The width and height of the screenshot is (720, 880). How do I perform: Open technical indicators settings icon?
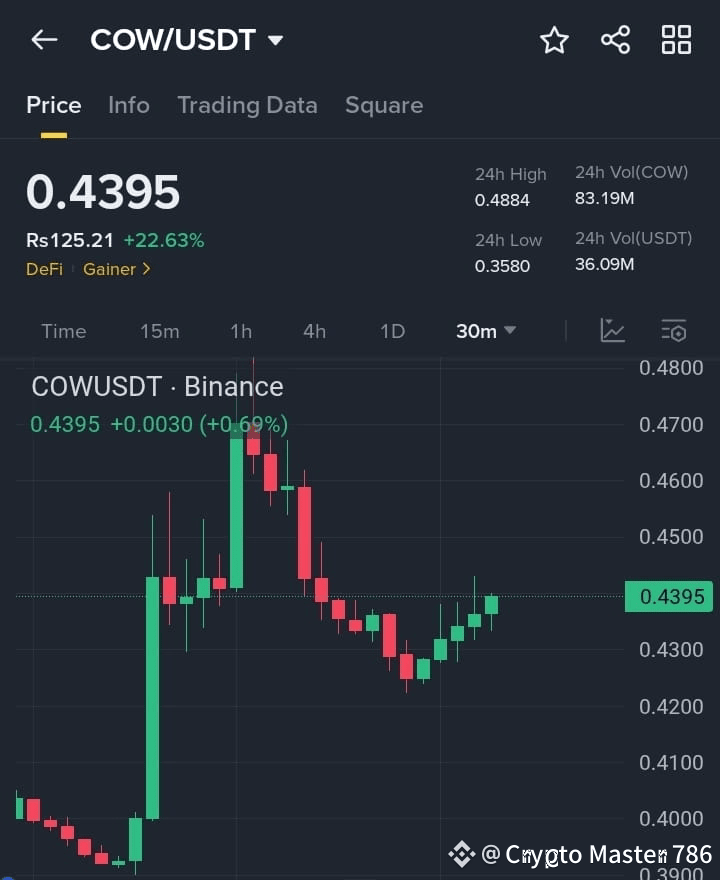(673, 331)
